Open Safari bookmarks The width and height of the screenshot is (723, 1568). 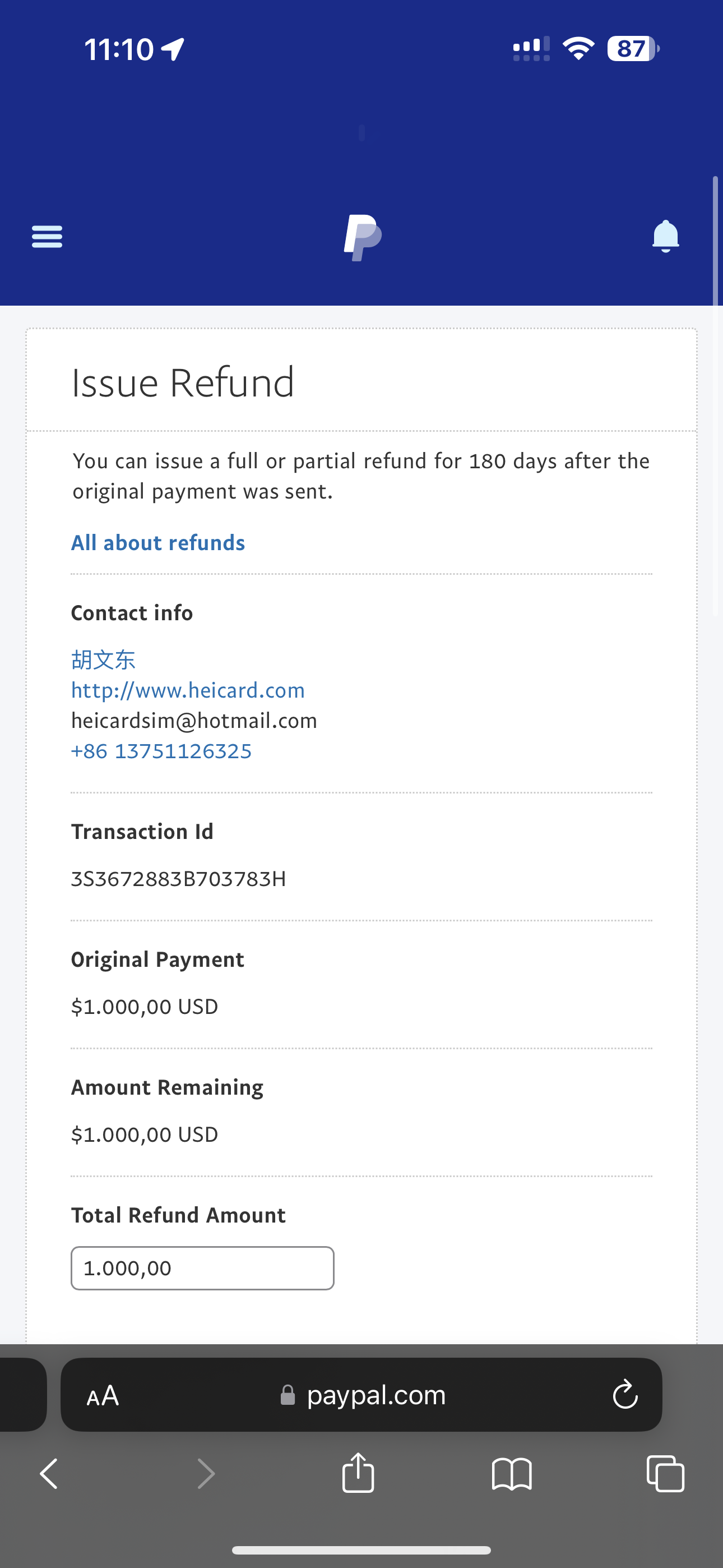coord(512,1474)
